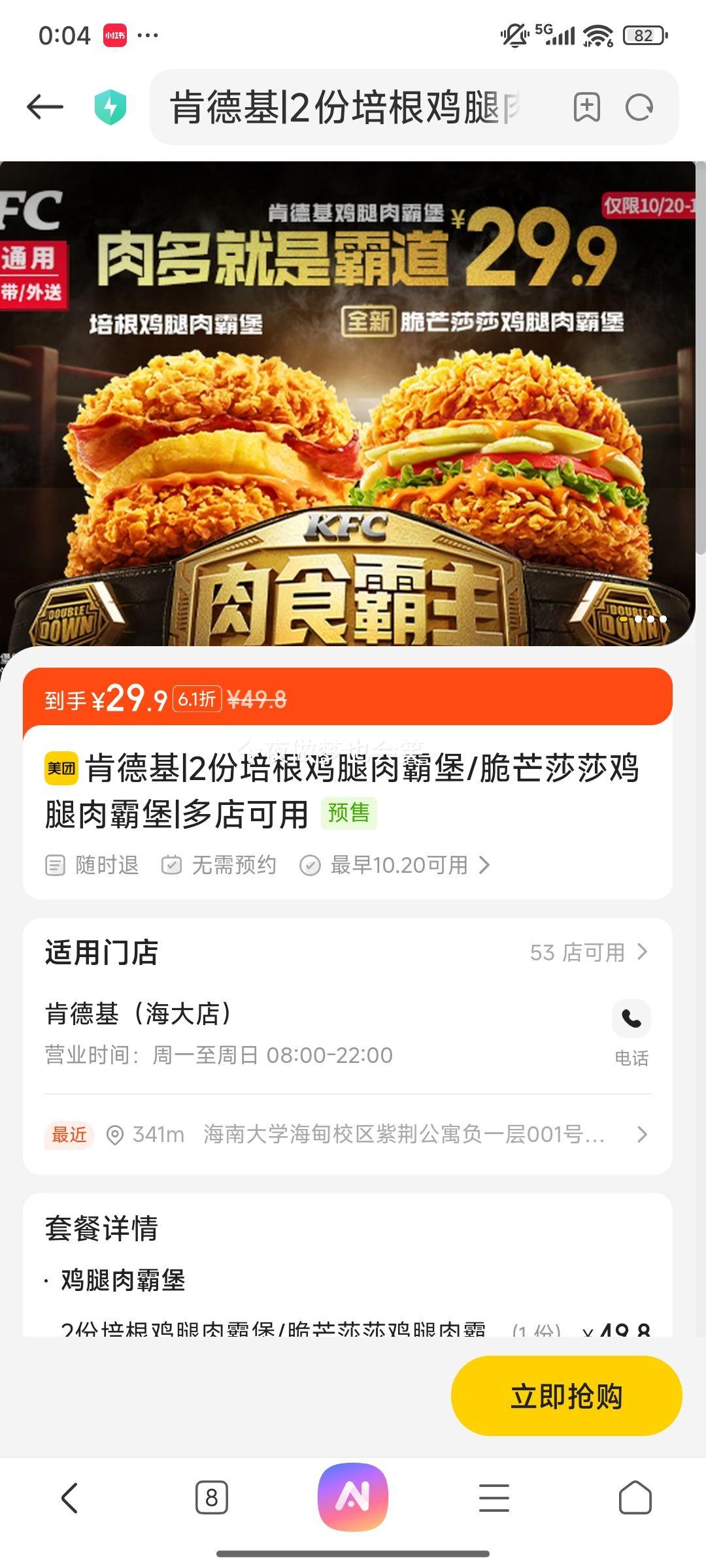Go back using the top arrow

point(44,107)
